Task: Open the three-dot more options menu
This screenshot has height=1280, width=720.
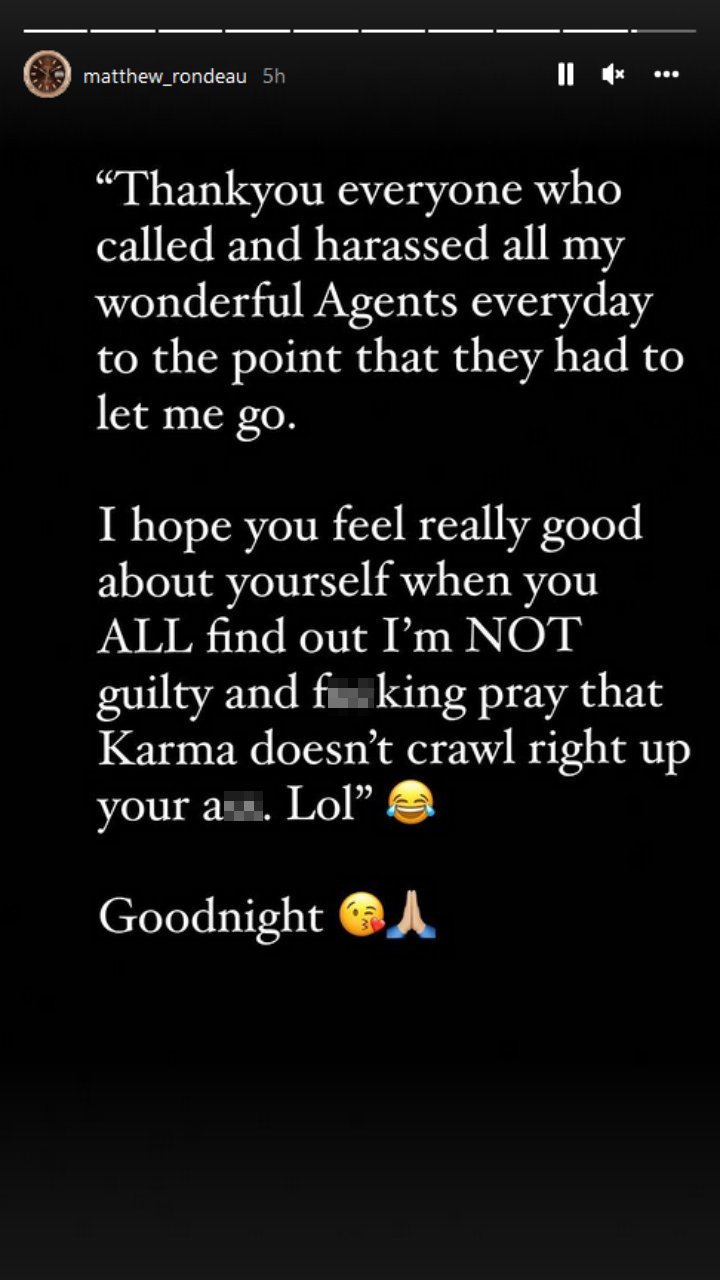Action: (x=667, y=75)
